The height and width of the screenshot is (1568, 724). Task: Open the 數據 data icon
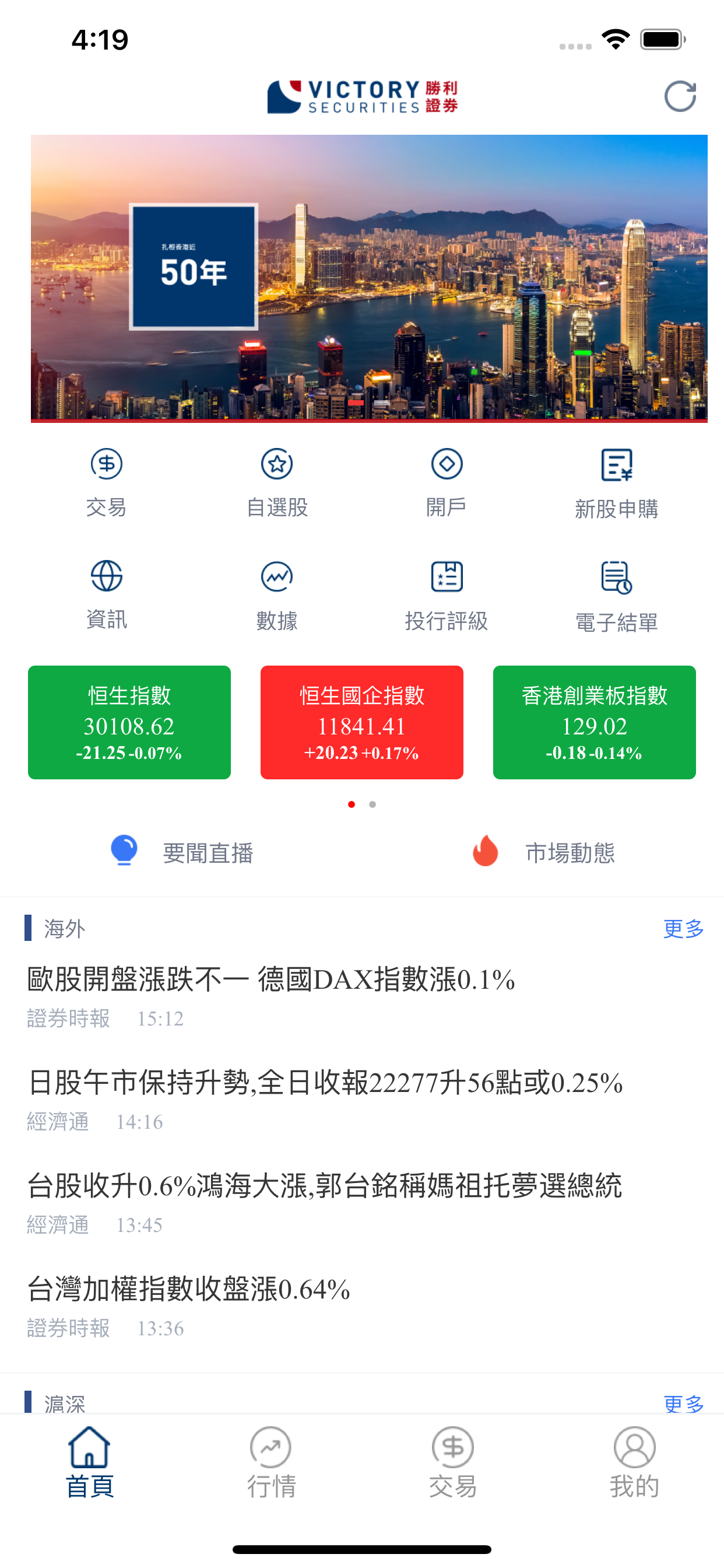coord(277,593)
